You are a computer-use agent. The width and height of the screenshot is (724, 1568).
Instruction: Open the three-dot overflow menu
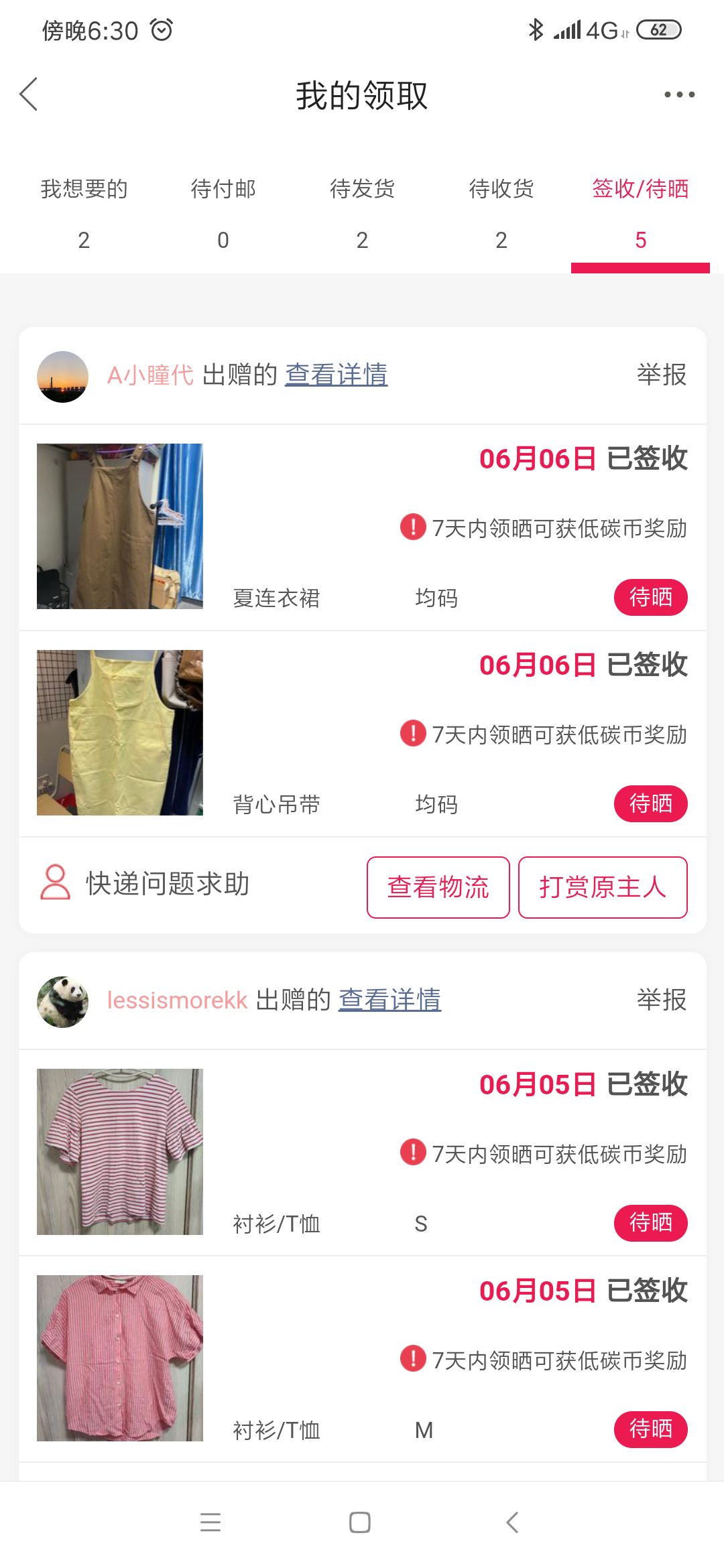coord(679,94)
